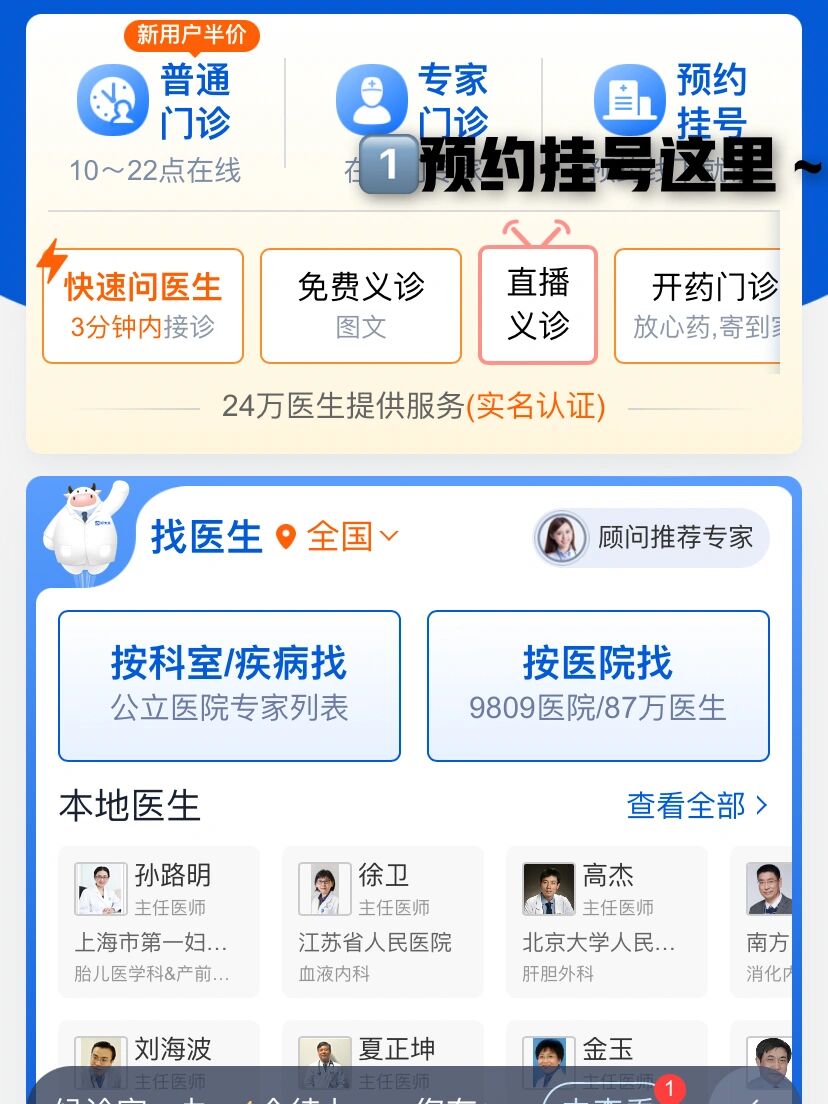Image resolution: width=828 pixels, height=1104 pixels.
Task: Open doctor 高杰's card
Action: point(607,921)
